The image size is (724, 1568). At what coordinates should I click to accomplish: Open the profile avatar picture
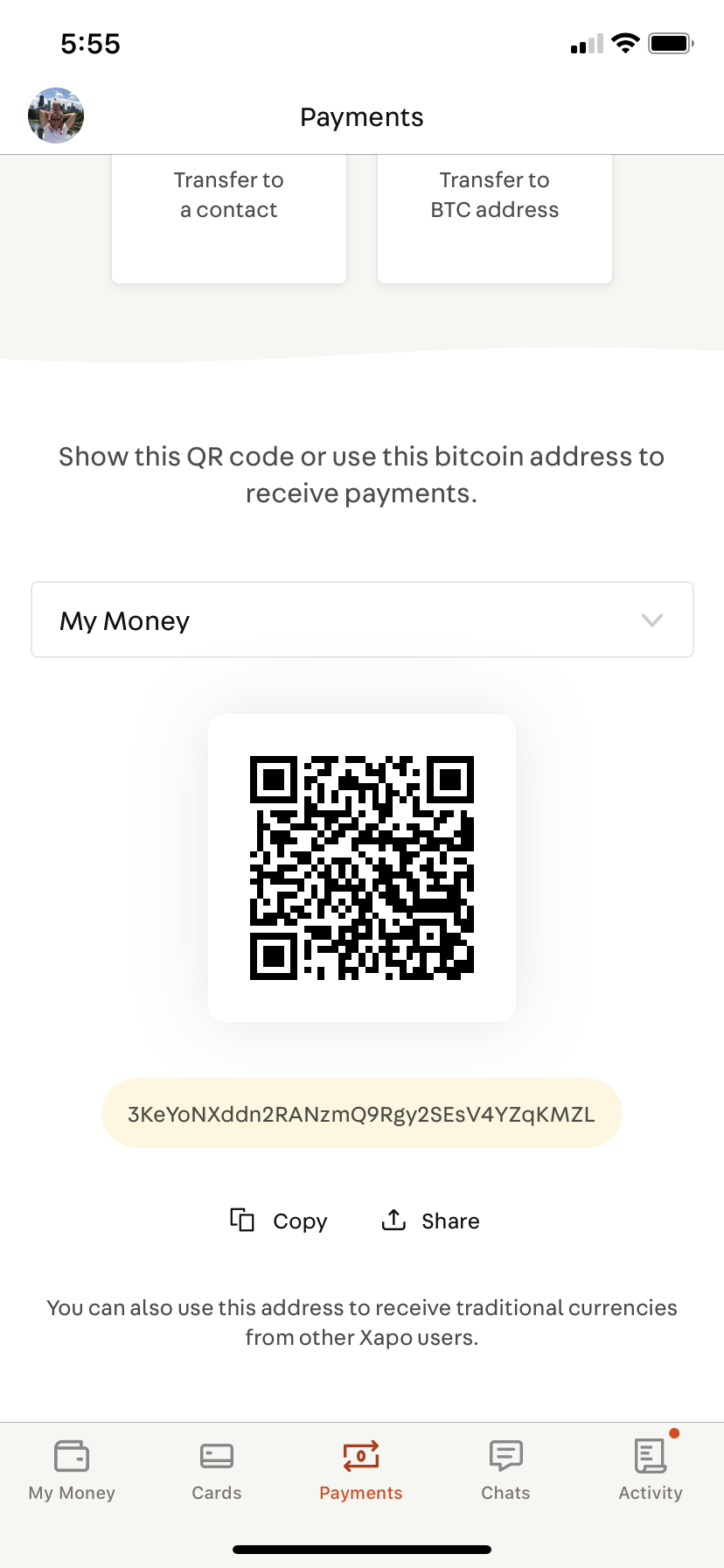coord(56,115)
